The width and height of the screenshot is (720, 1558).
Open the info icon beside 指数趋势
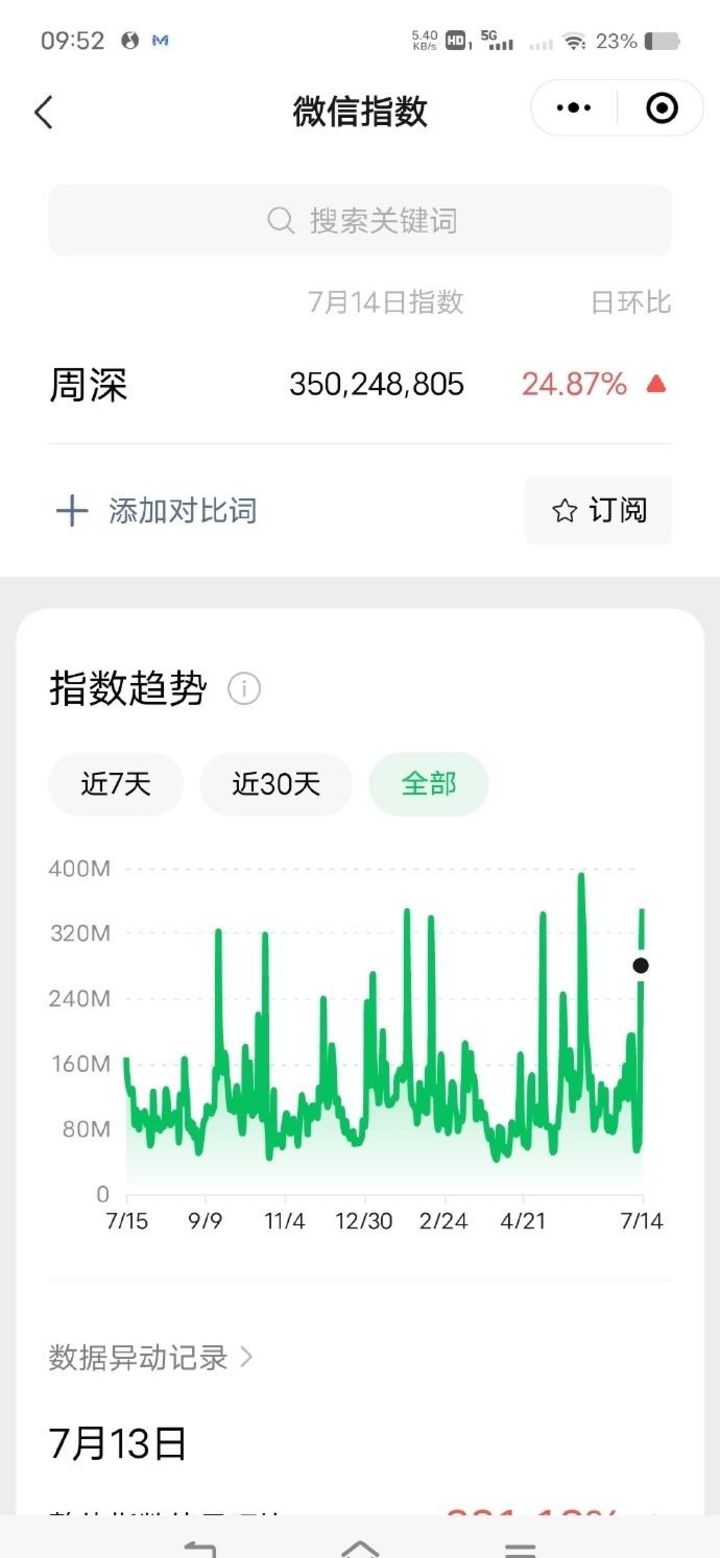pos(244,689)
